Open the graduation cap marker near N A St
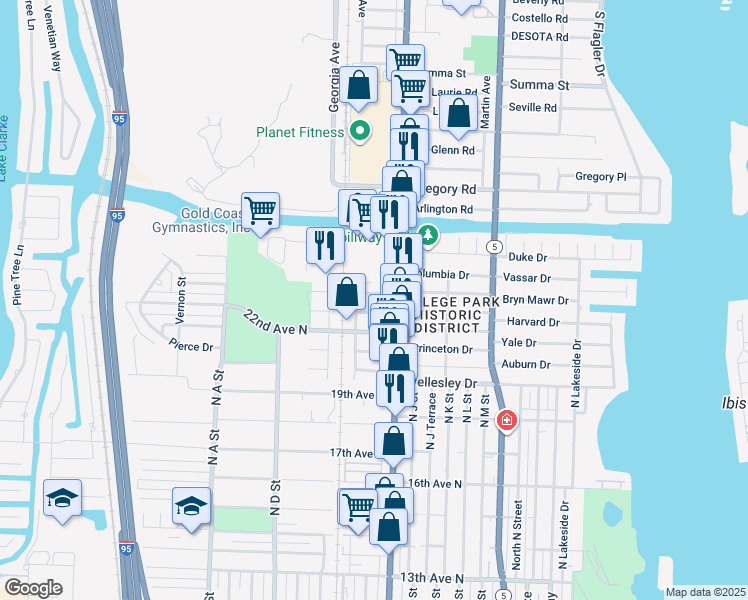This screenshot has height=600, width=748. click(x=191, y=509)
